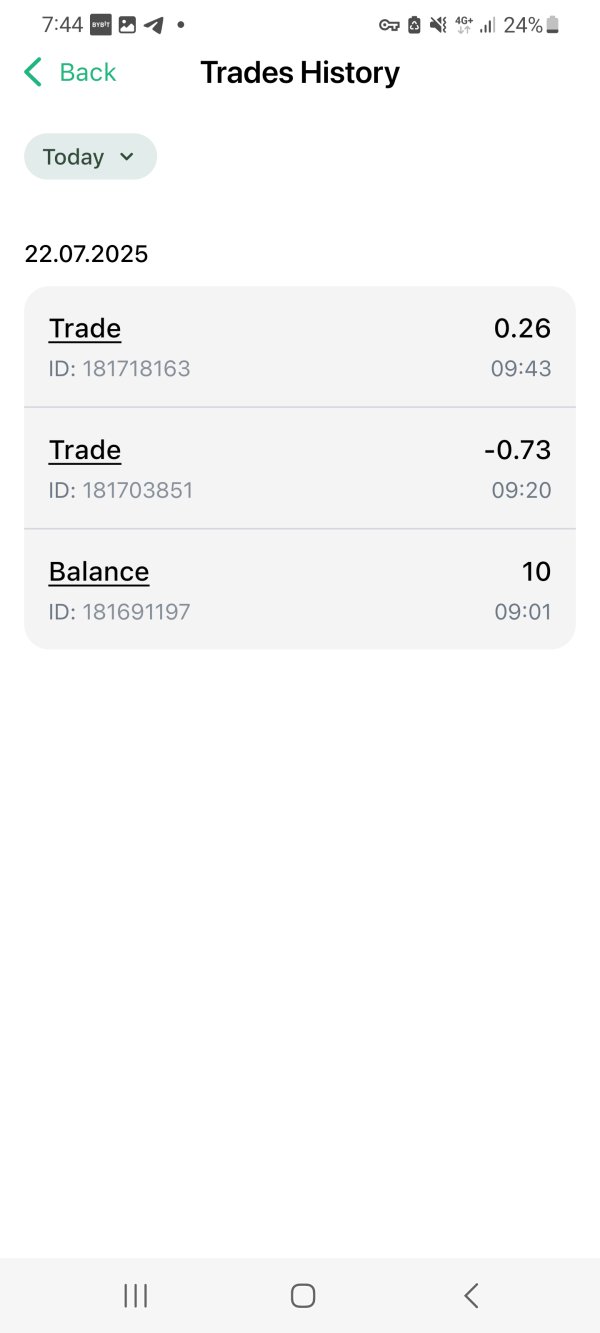Expand the Today date filter dropdown
This screenshot has height=1333, width=600.
pos(90,157)
